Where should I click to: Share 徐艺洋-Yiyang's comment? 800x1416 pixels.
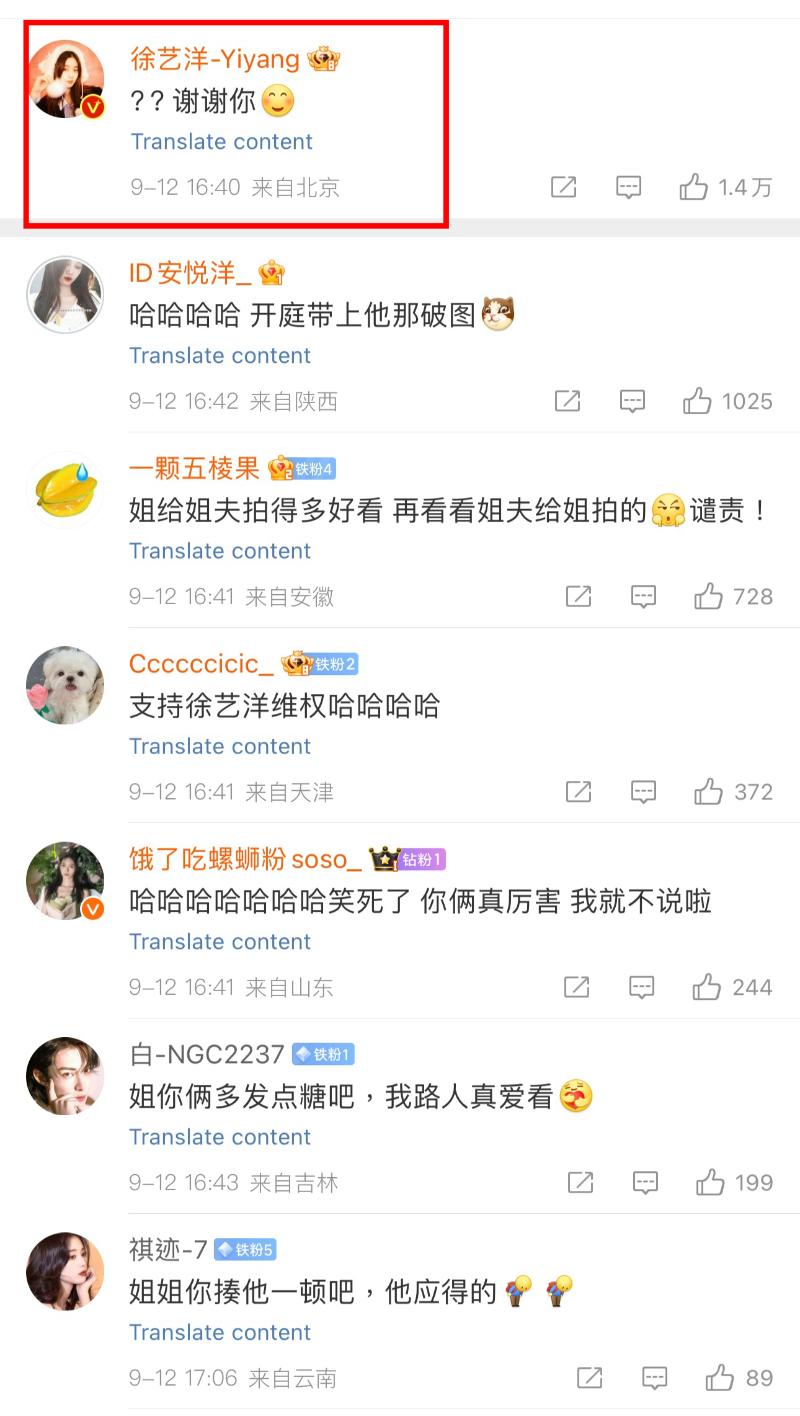click(x=564, y=187)
